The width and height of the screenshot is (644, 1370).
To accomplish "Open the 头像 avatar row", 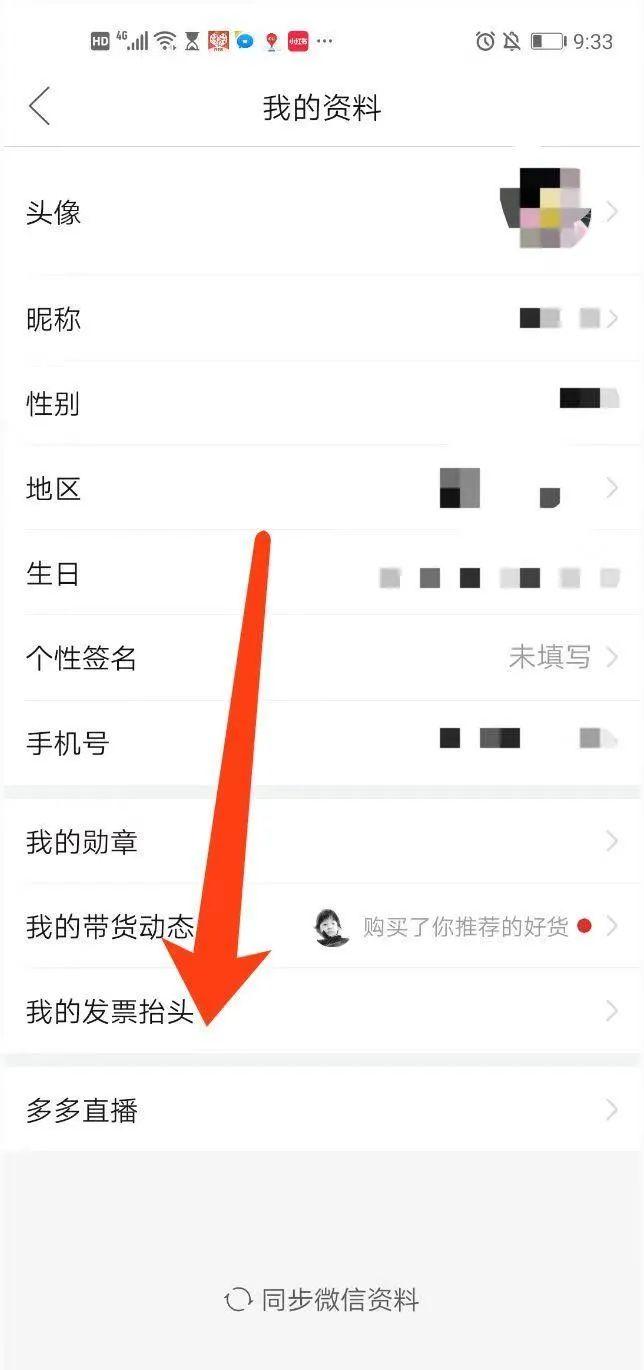I will coord(320,212).
